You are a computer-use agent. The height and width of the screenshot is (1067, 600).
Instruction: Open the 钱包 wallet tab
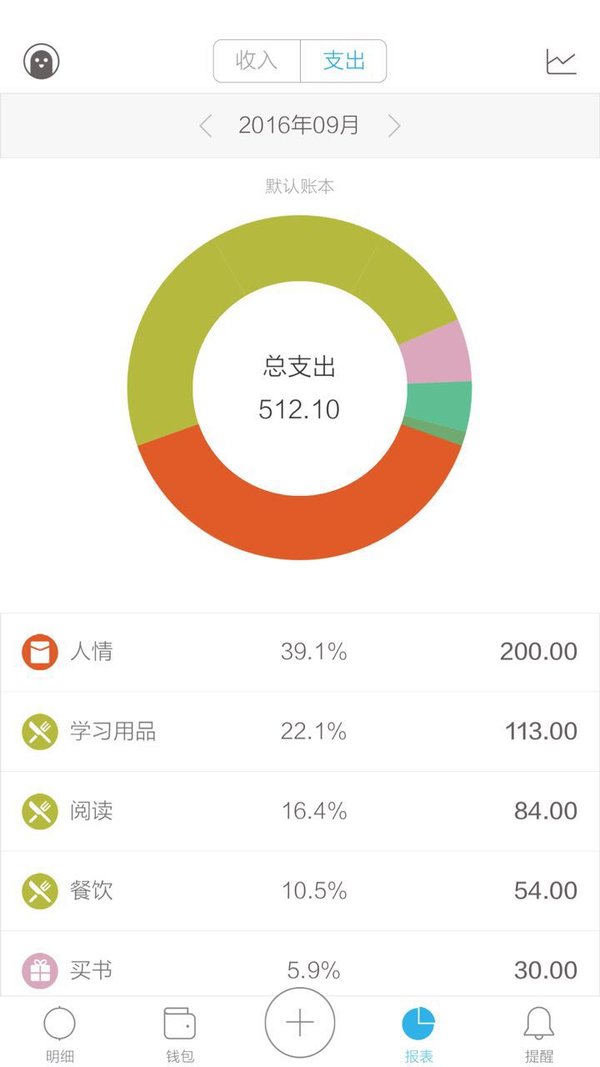(x=180, y=1034)
